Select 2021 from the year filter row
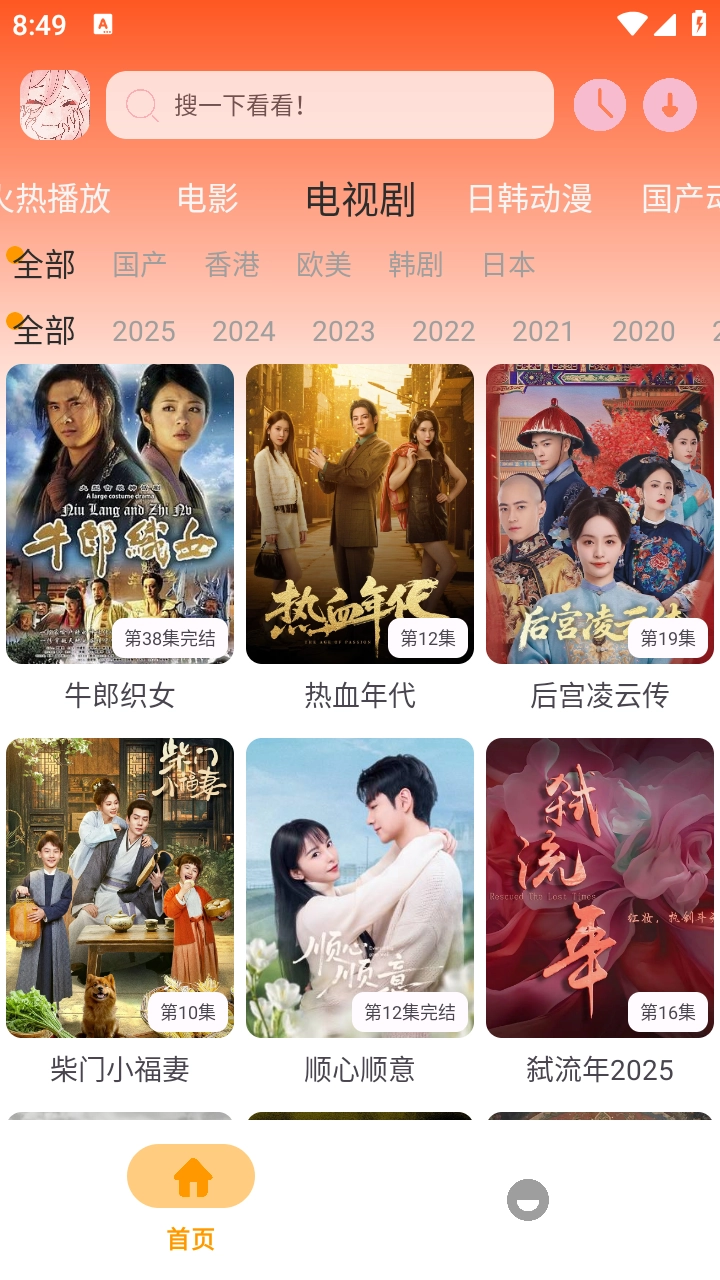 coord(543,331)
